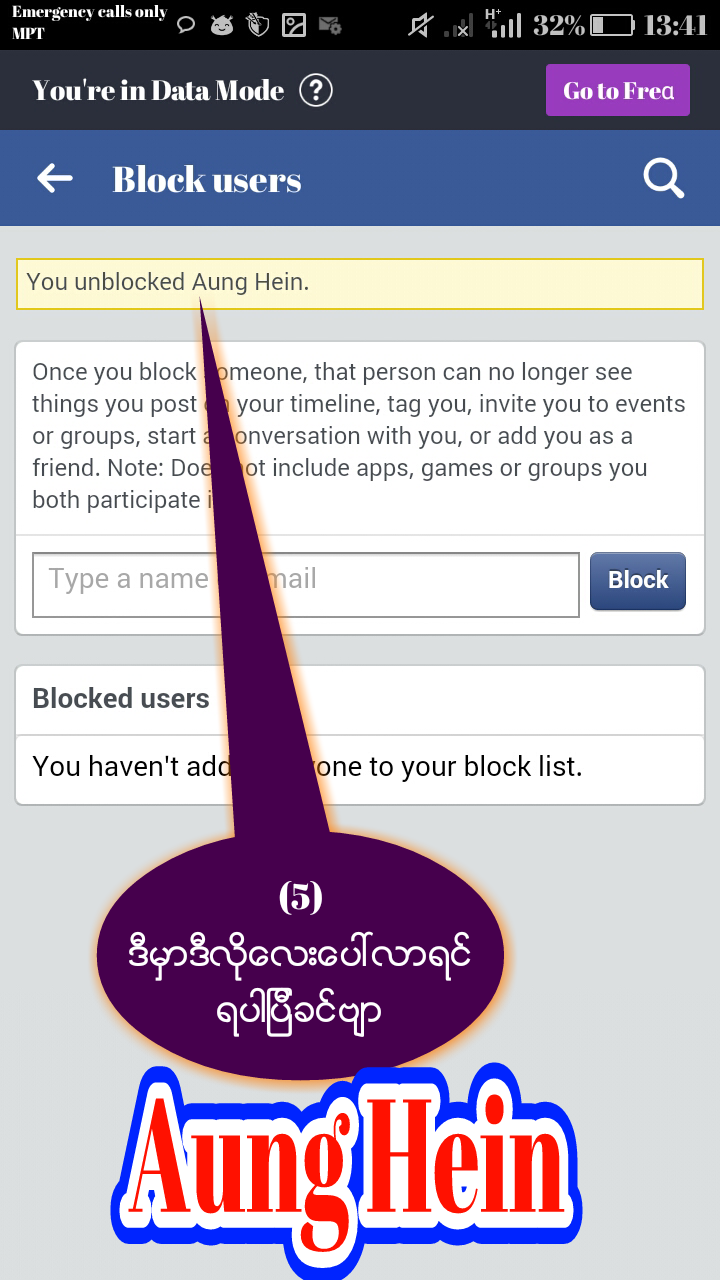Tap the Go to Free button
Viewport: 720px width, 1280px height.
(618, 90)
